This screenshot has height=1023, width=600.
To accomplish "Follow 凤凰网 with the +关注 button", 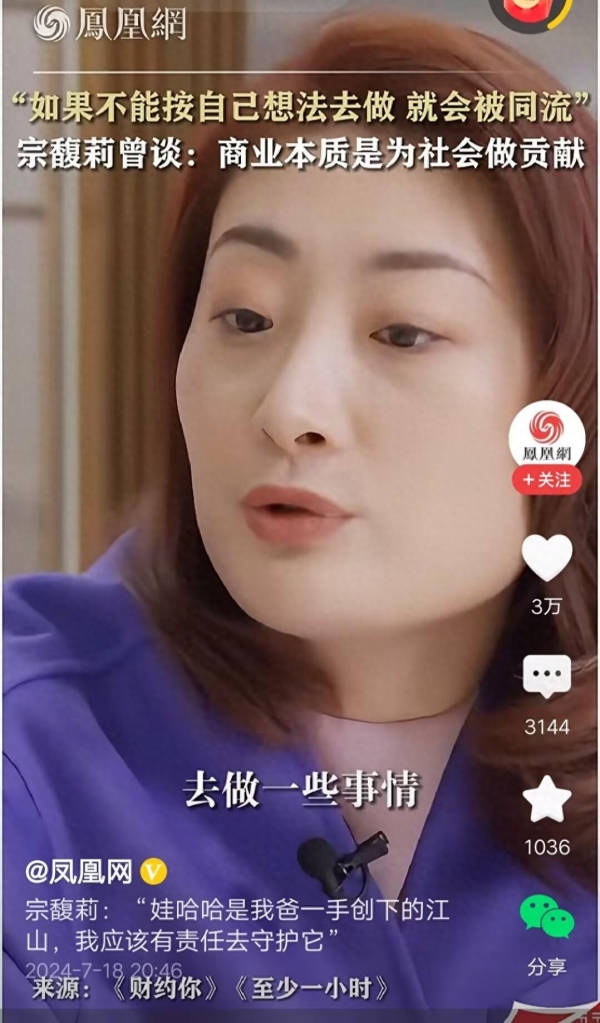I will tap(547, 479).
